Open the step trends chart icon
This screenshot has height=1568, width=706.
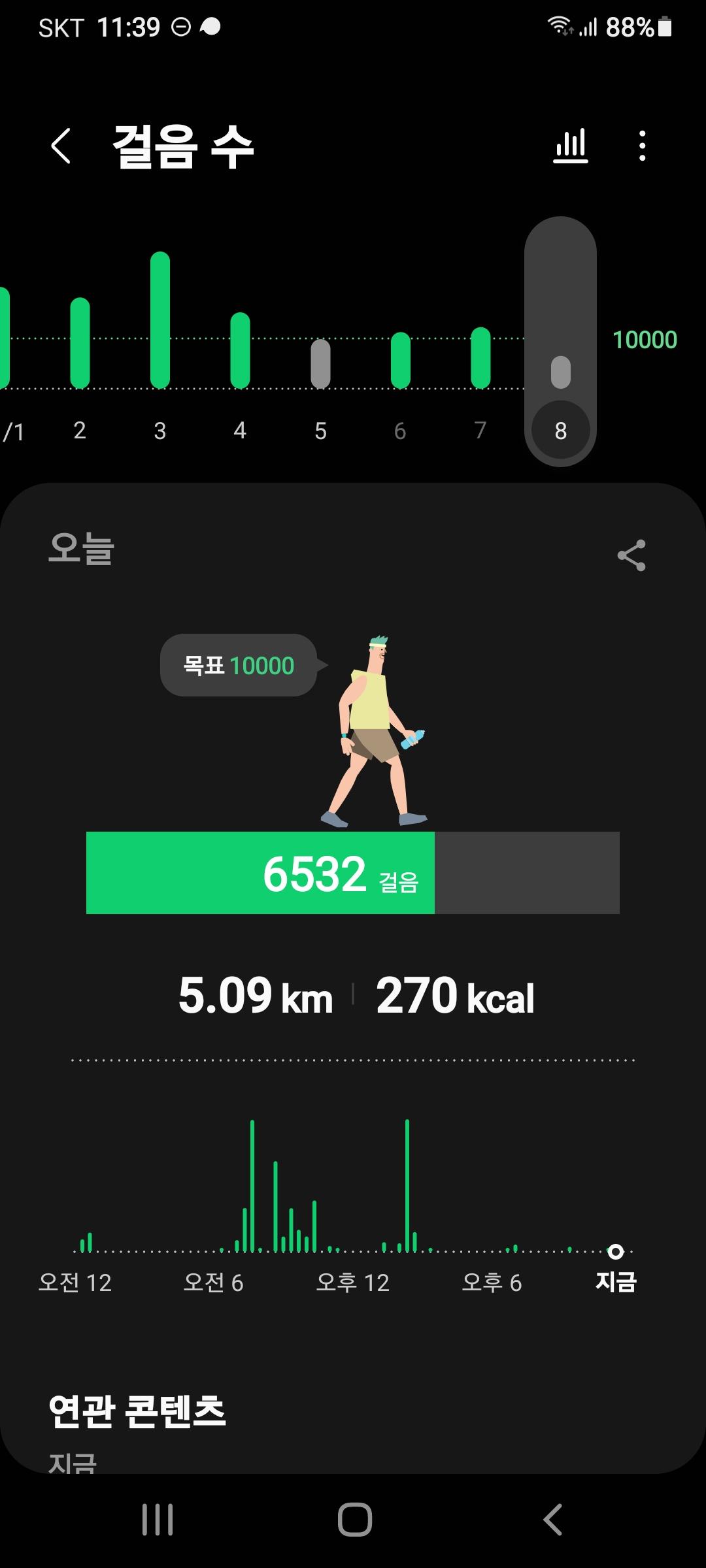point(571,146)
